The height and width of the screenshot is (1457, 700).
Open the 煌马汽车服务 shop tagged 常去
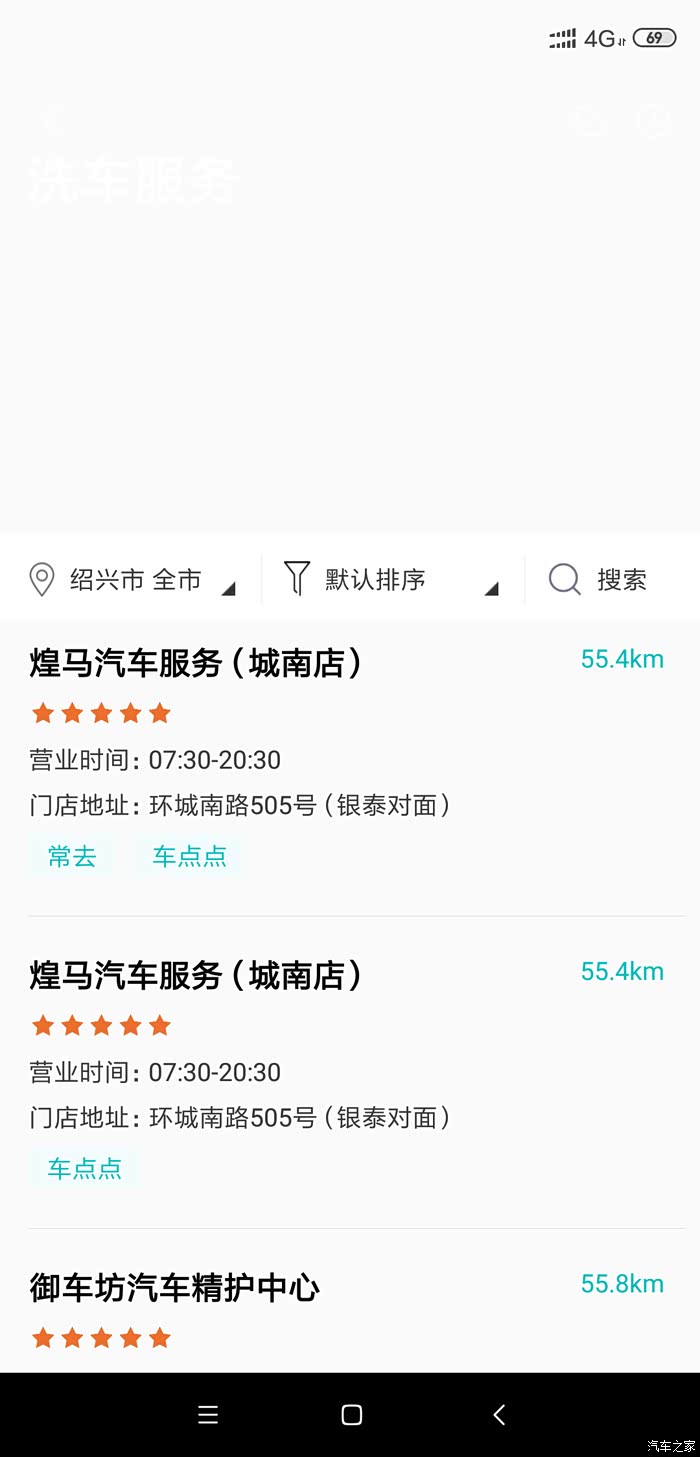pos(196,663)
